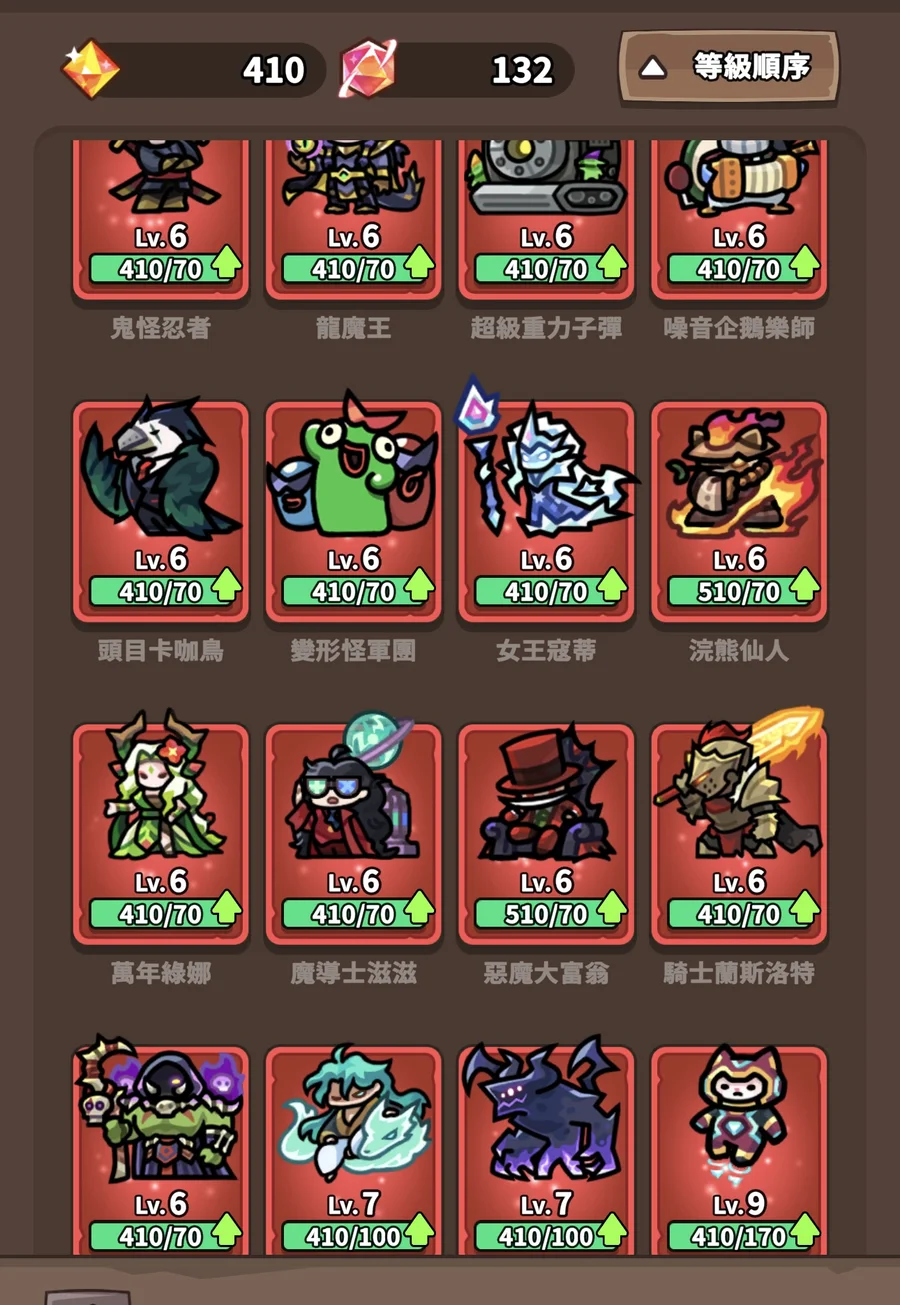The width and height of the screenshot is (900, 1305).
Task: Open the 女王寇蒂 ice queen card
Action: click(546, 512)
